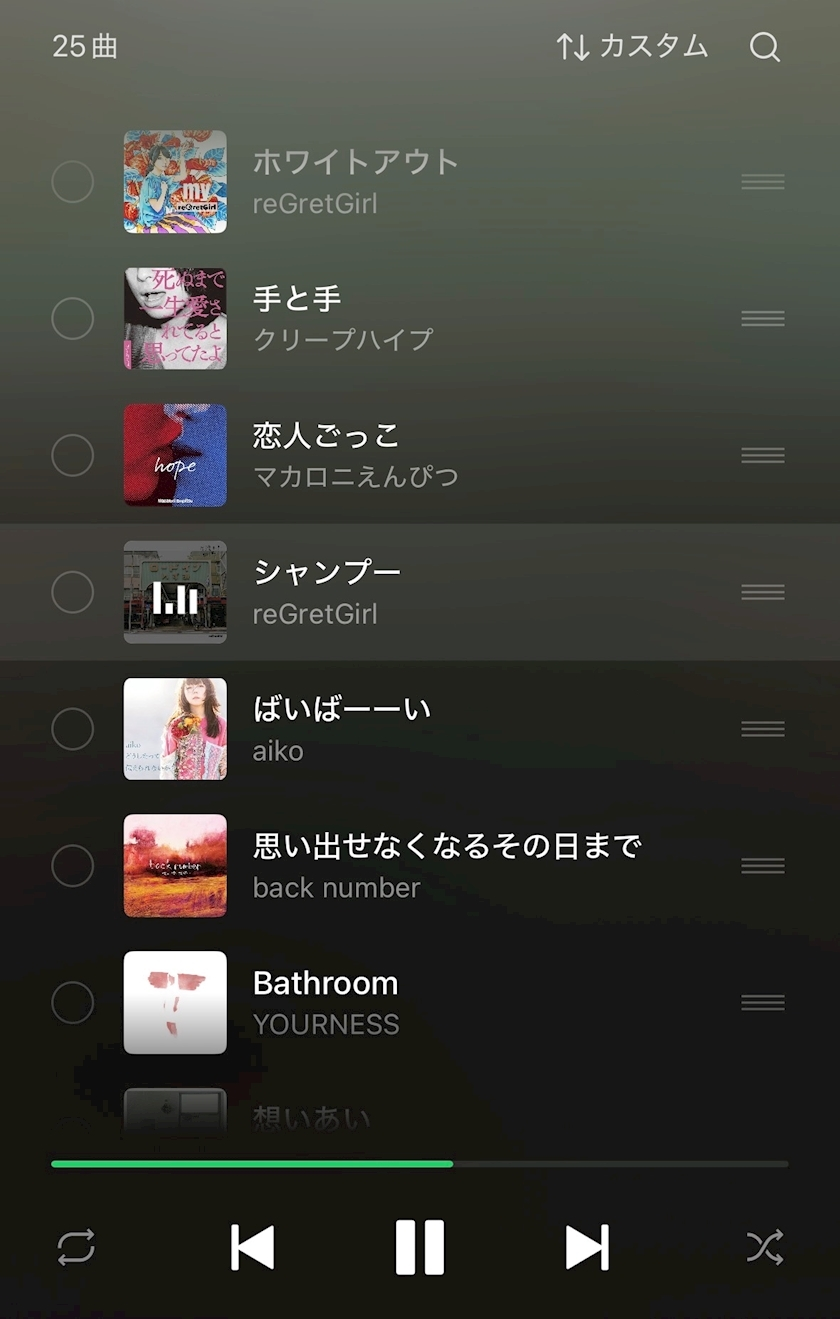Viewport: 840px width, 1319px height.
Task: Grab the drag handle for ホワイトアウト
Action: 762,181
